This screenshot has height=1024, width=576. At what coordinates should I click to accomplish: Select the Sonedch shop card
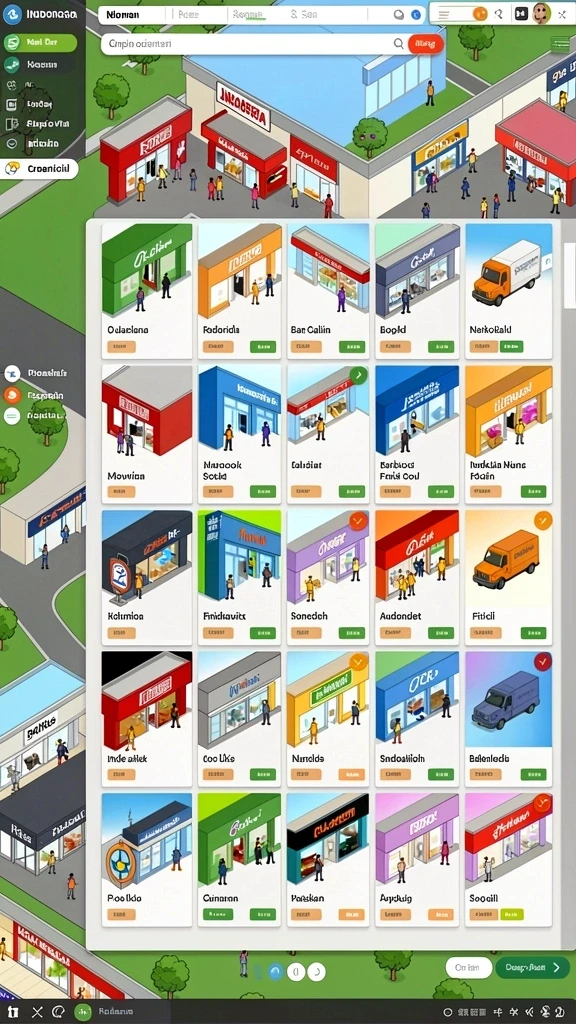[328, 577]
